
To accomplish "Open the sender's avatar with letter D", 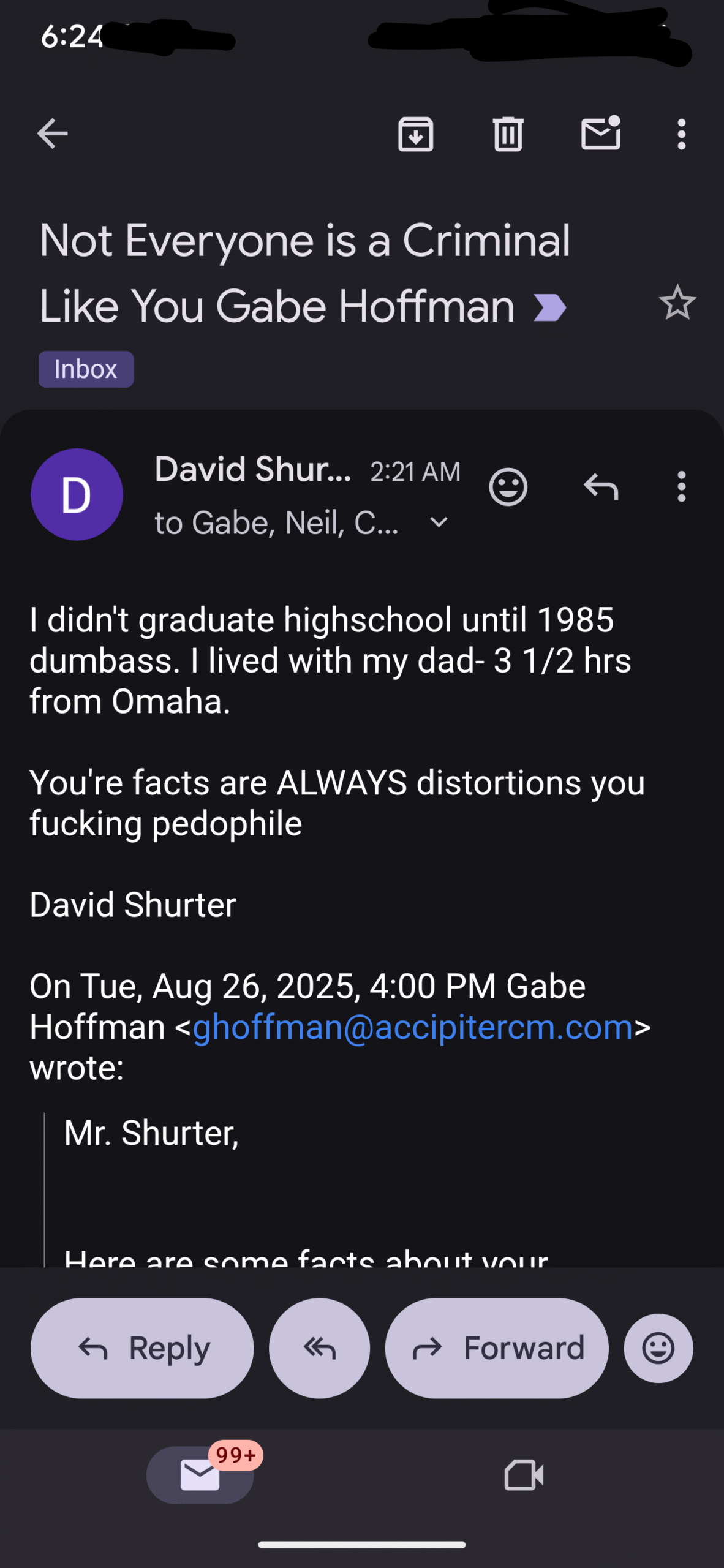I will [77, 494].
